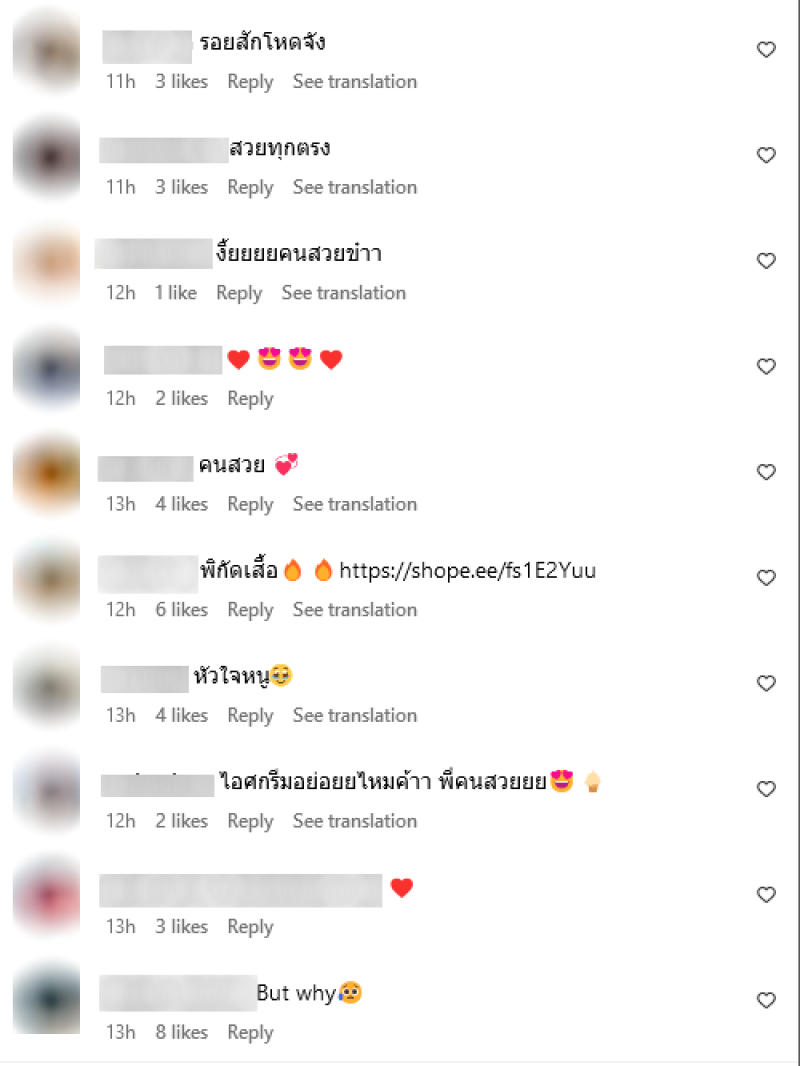The height and width of the screenshot is (1066, 800).
Task: Like the comment with the Shopee link
Action: [766, 578]
